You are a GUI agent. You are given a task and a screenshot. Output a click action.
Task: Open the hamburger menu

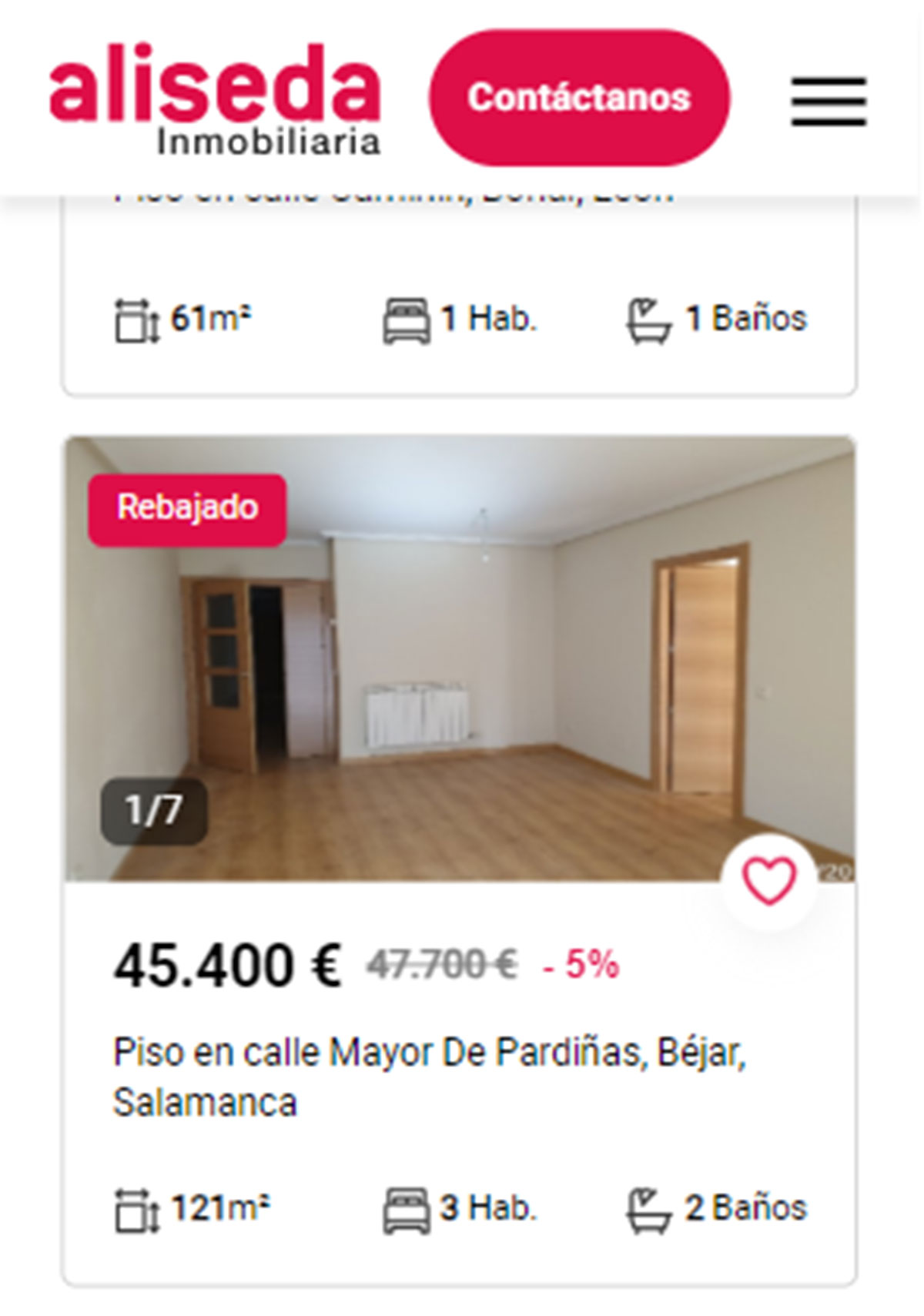click(x=829, y=101)
